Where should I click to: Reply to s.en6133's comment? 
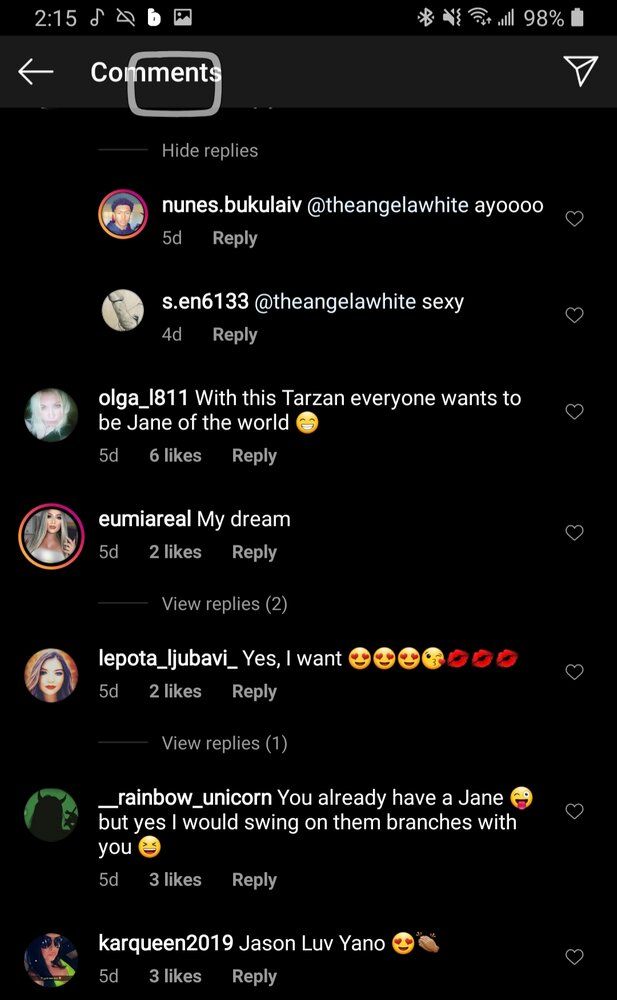click(235, 335)
